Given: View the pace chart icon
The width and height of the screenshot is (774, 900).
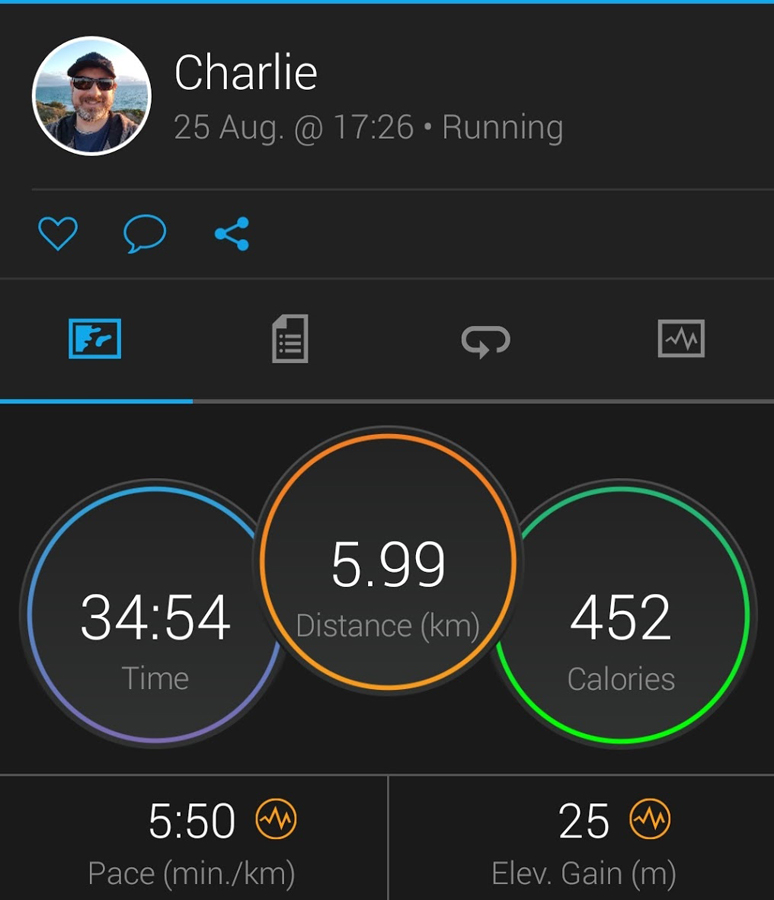Looking at the screenshot, I should tap(276, 822).
